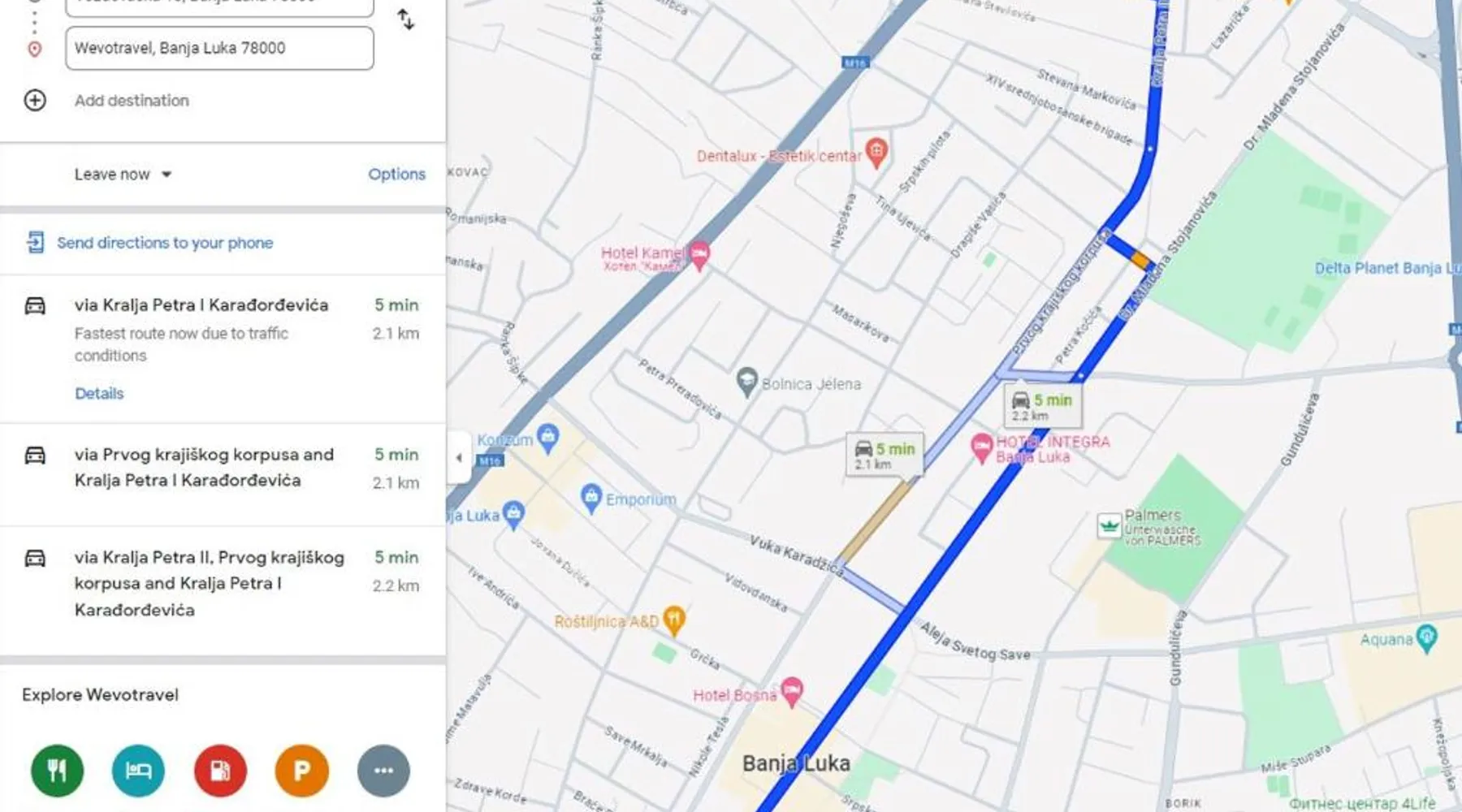
Task: Explore hotels near Wevotravel
Action: (138, 771)
